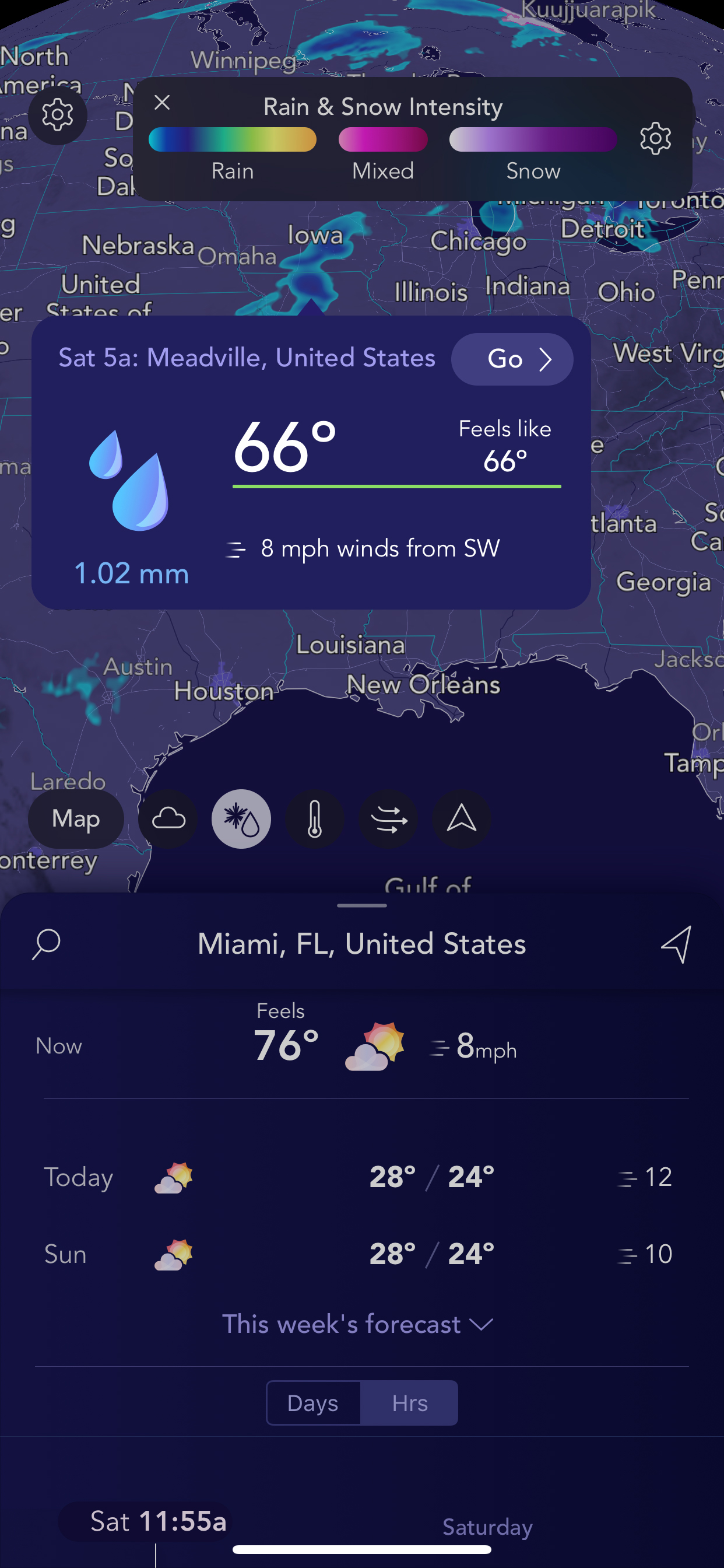Expand This week's forecast

pos(358,1324)
